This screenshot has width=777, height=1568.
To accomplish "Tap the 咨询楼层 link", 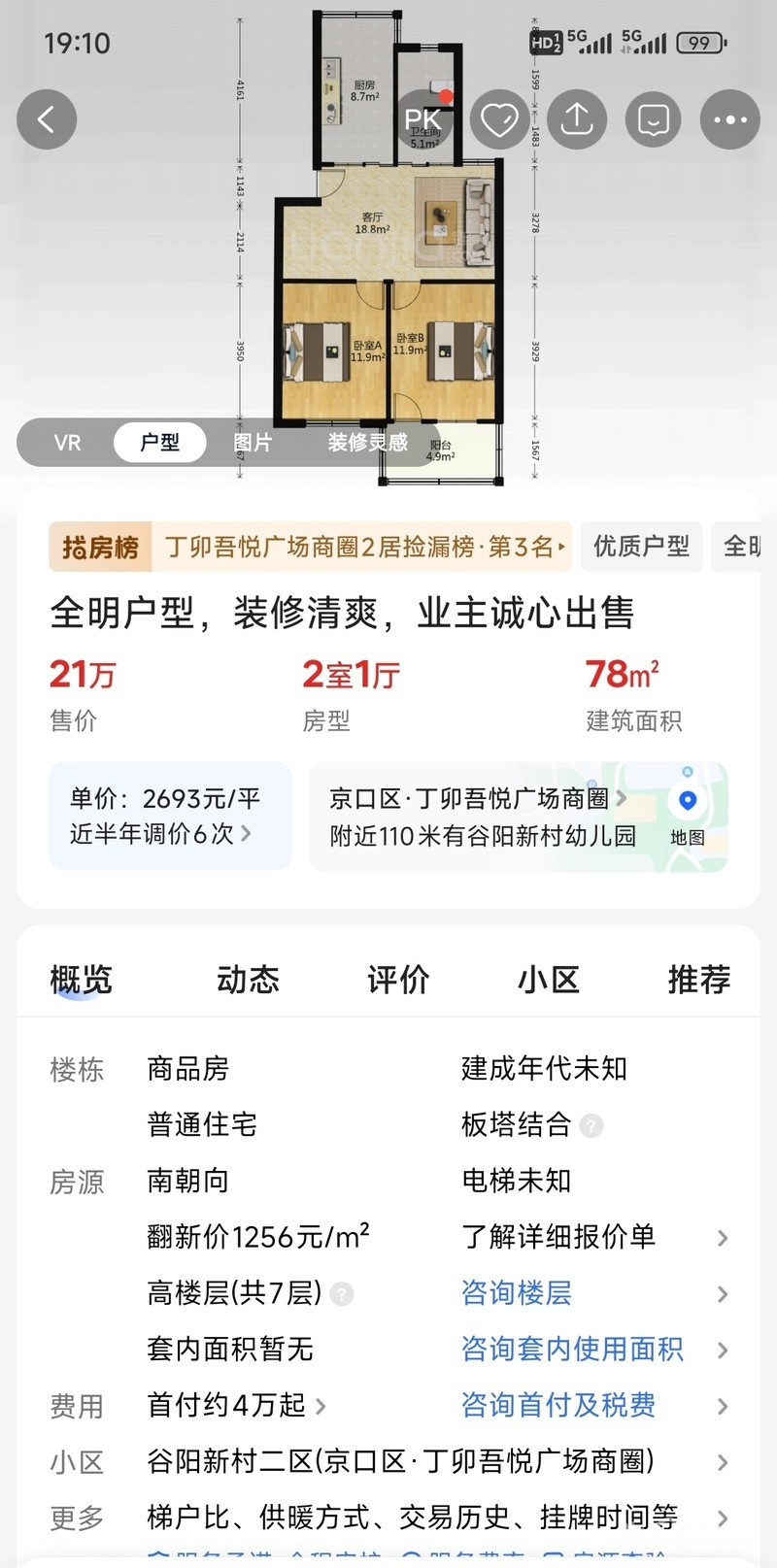I will [x=517, y=1293].
